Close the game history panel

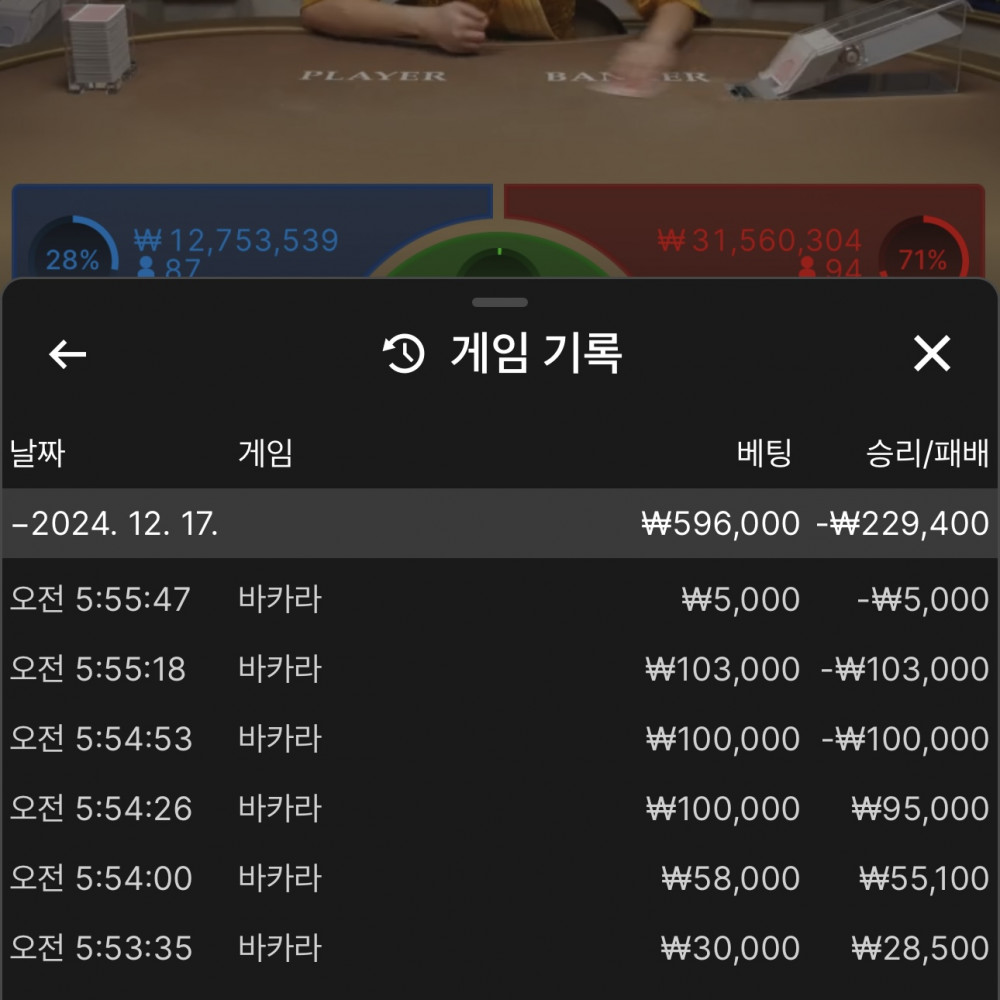click(932, 354)
